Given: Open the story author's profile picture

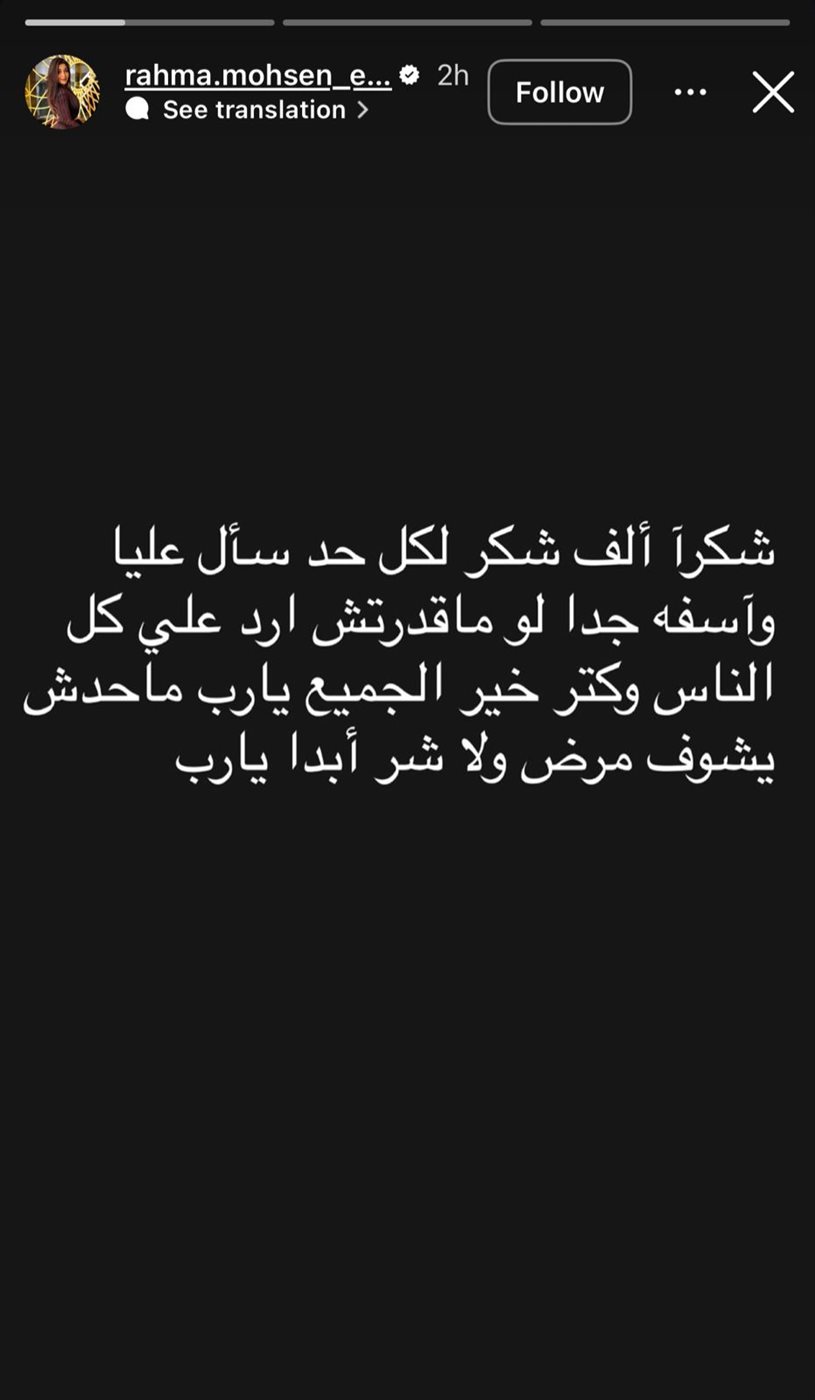Looking at the screenshot, I should 62,92.
